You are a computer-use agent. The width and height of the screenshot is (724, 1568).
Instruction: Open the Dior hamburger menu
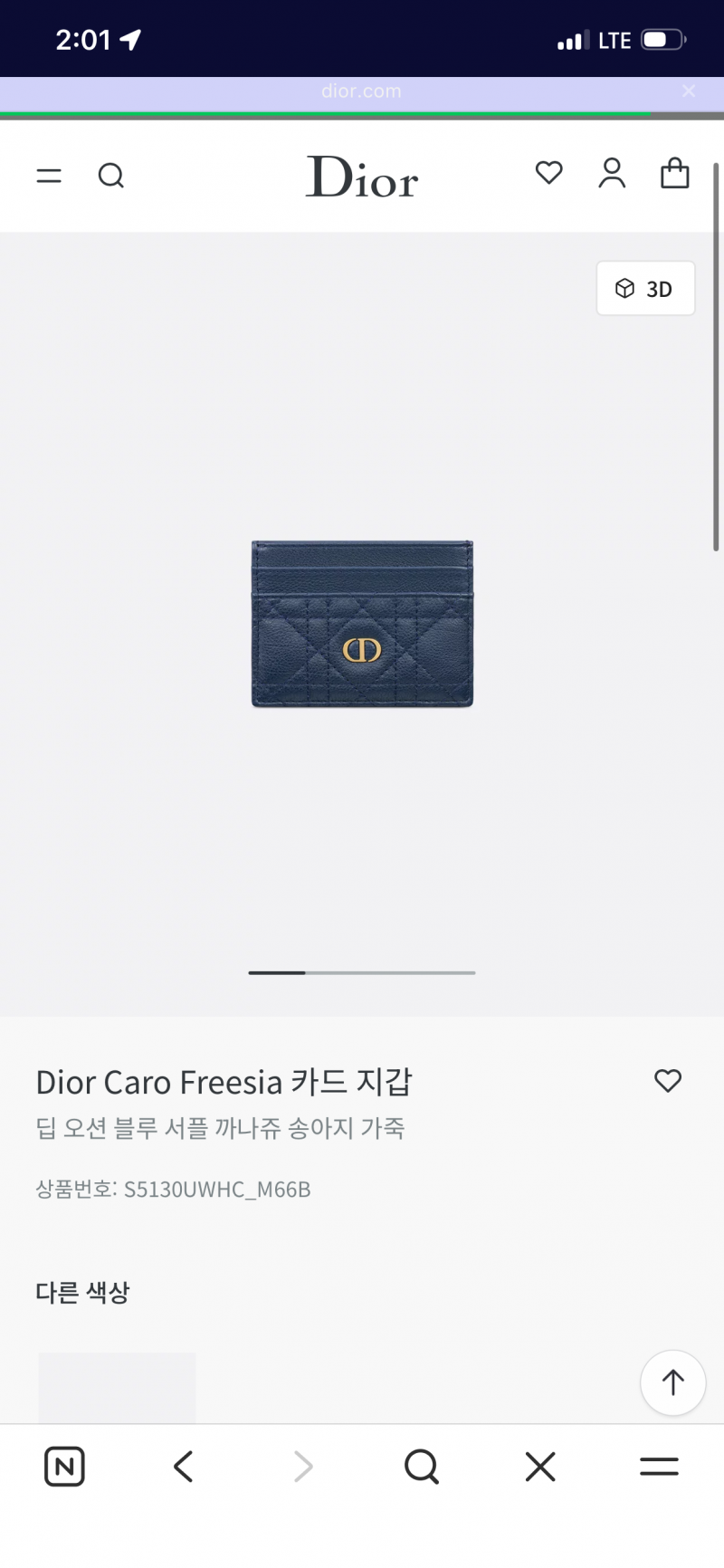(49, 176)
